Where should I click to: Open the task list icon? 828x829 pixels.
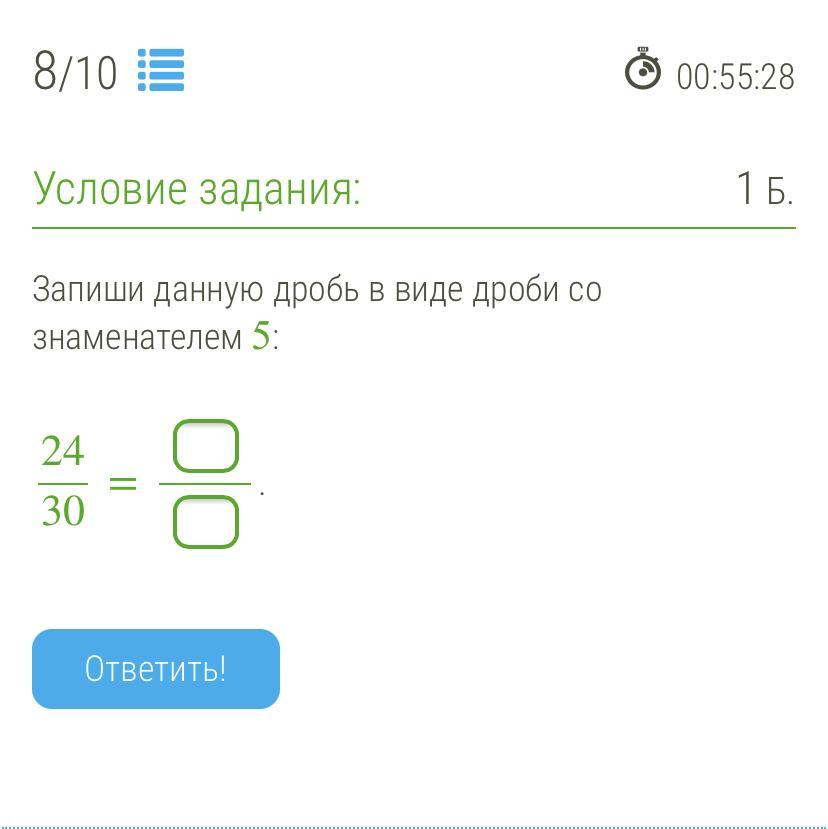[x=161, y=71]
